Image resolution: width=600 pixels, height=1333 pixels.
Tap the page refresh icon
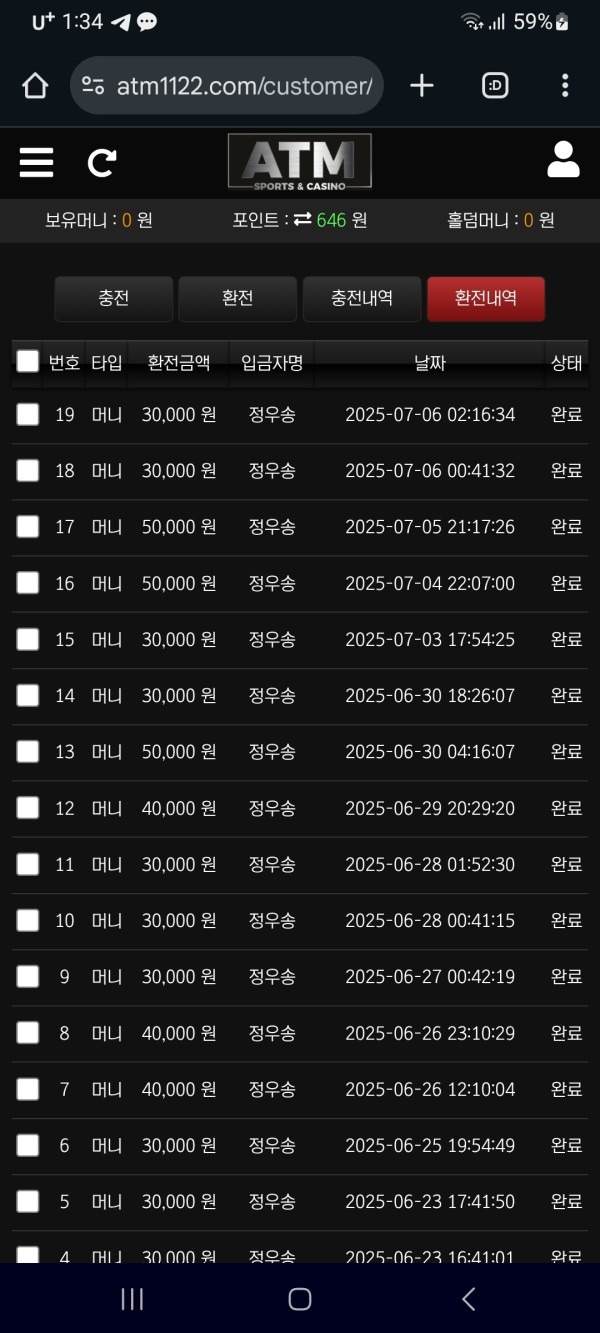tap(102, 162)
